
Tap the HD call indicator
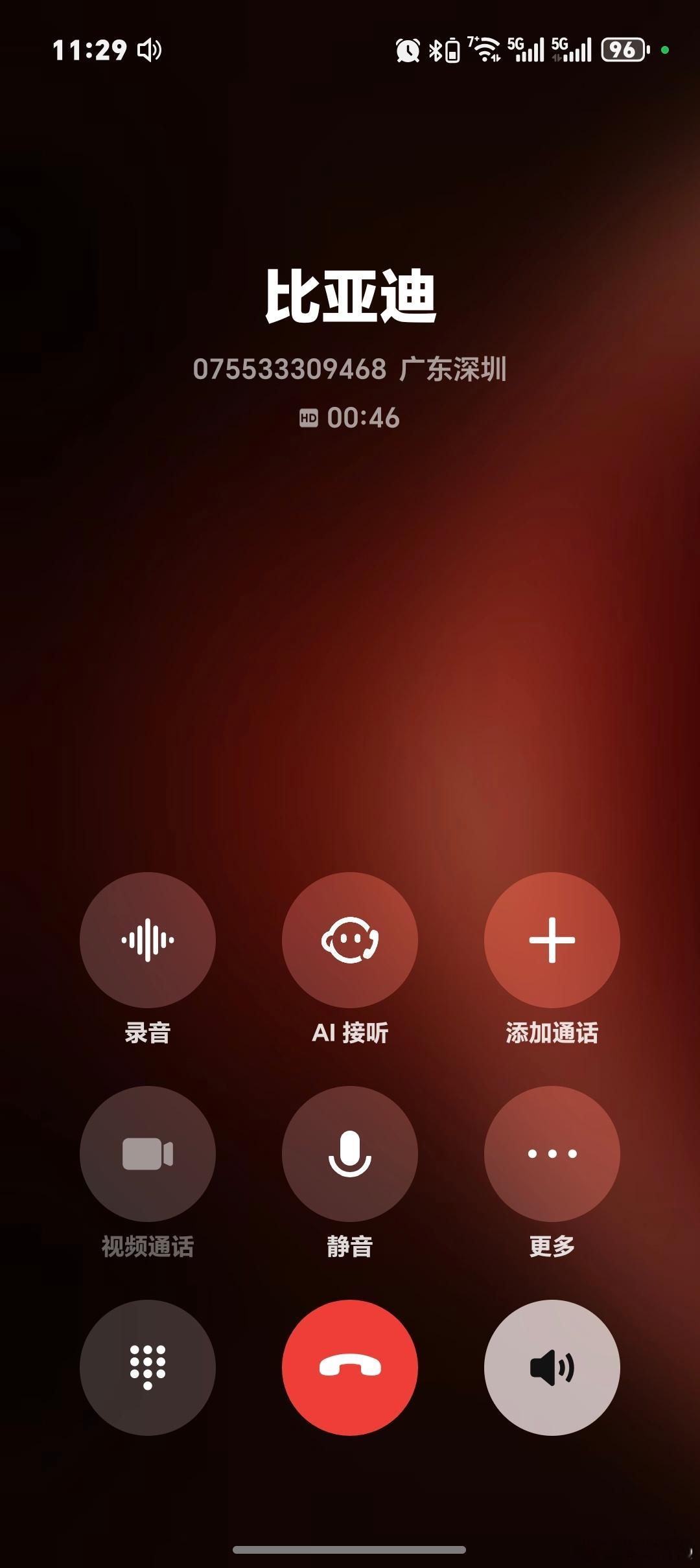click(x=308, y=418)
